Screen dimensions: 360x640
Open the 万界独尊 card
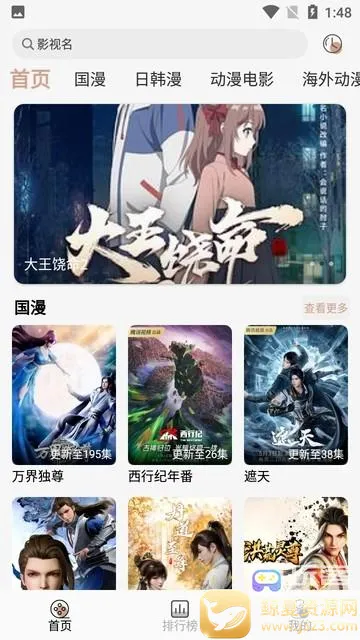coord(64,404)
